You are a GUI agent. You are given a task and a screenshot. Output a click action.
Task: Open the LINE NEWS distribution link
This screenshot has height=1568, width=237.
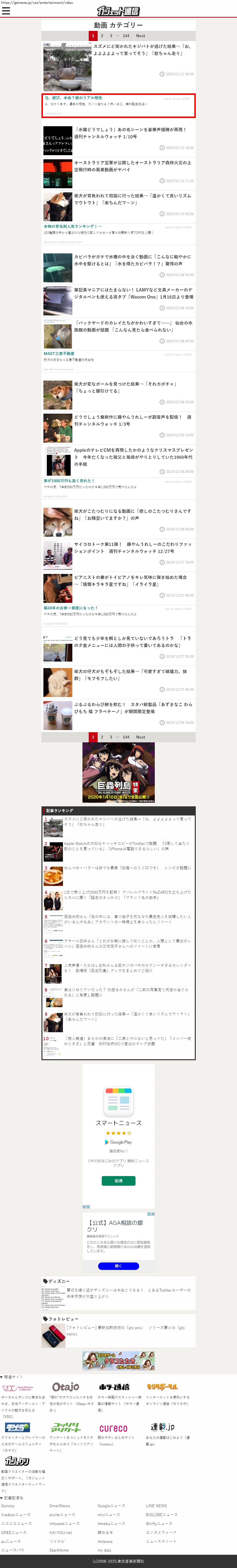[x=156, y=1505]
